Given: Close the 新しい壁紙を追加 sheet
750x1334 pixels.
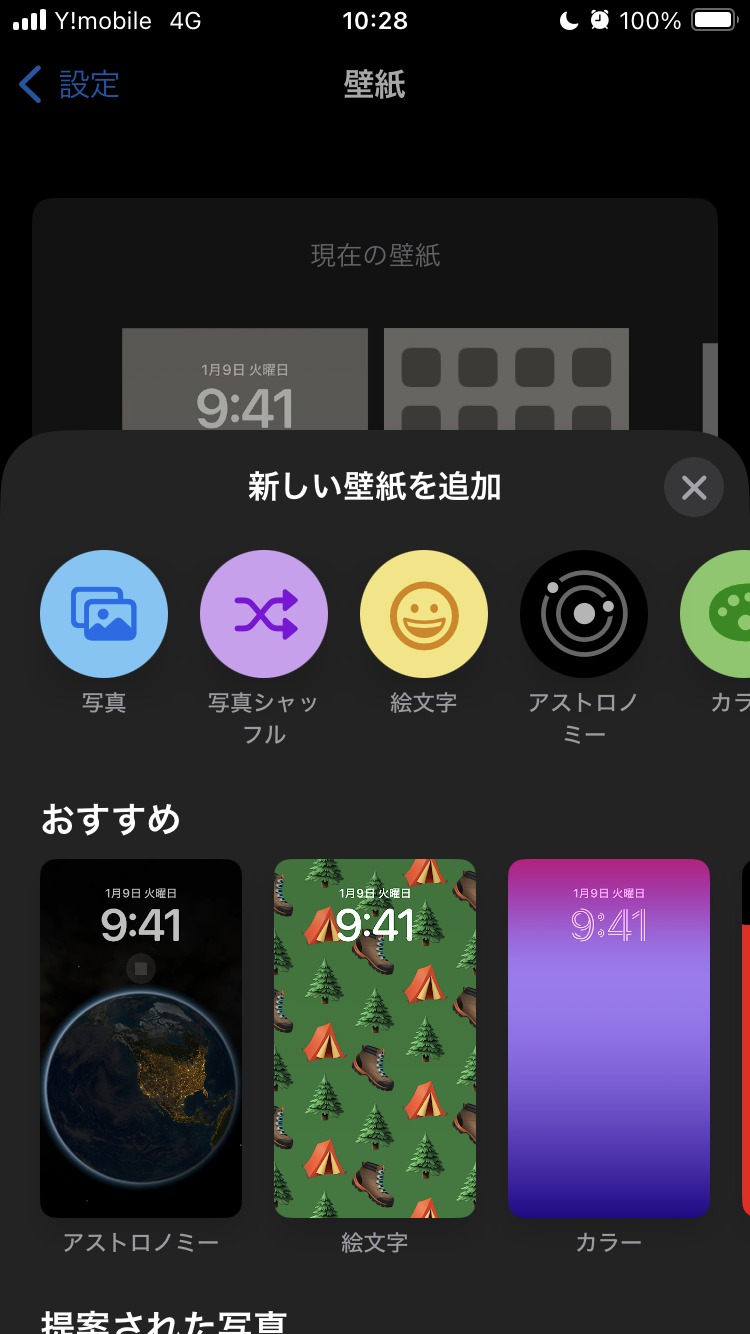Looking at the screenshot, I should 693,487.
